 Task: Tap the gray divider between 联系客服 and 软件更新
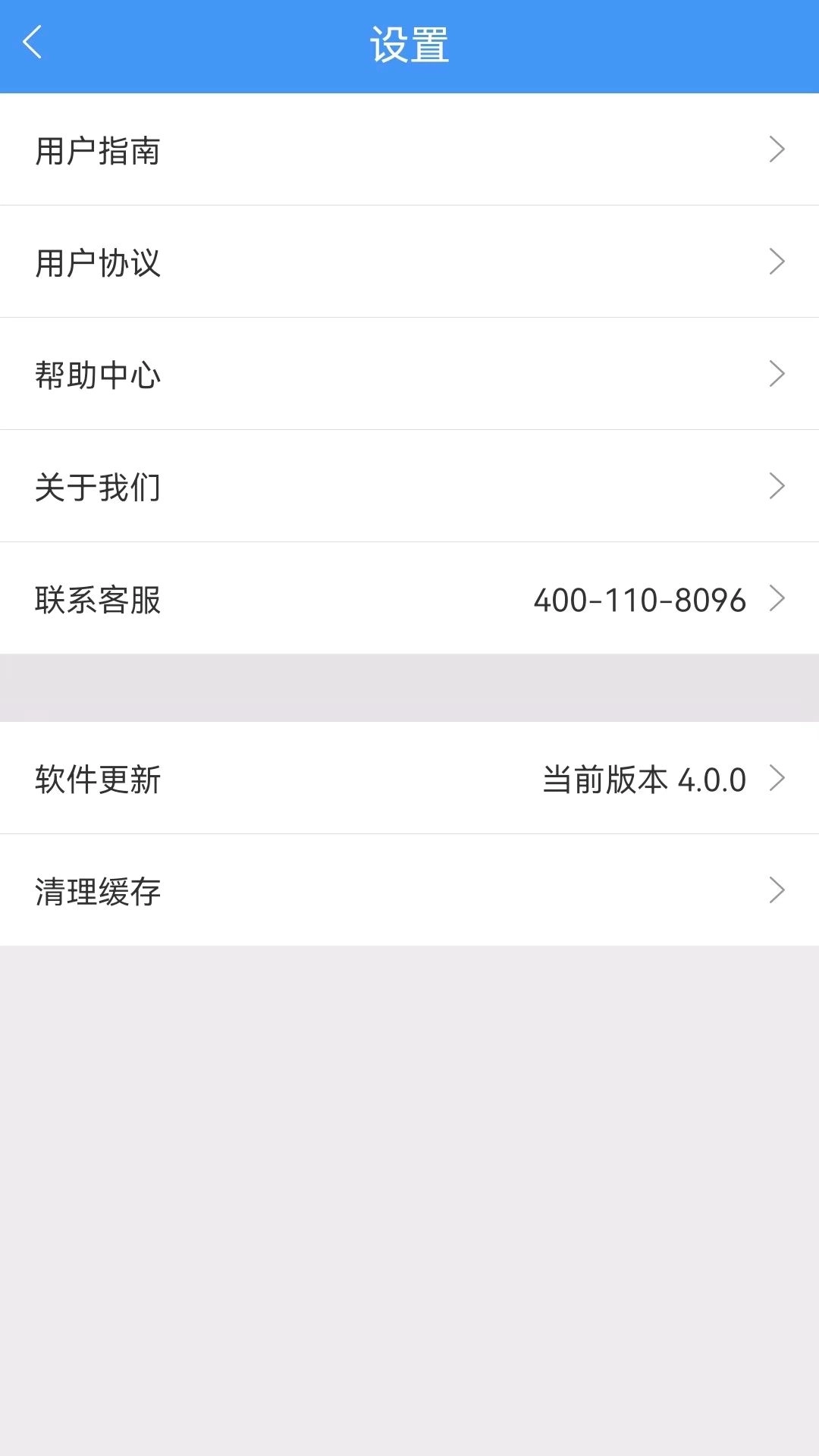409,685
